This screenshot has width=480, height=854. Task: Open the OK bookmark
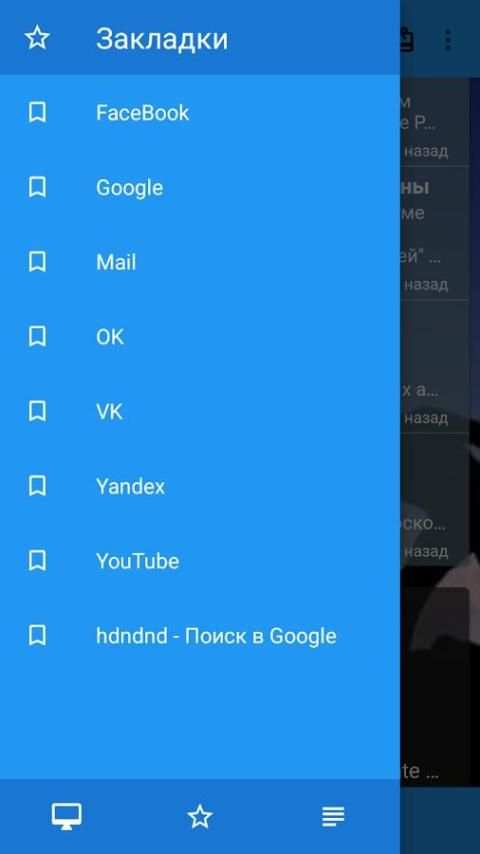[x=200, y=337]
